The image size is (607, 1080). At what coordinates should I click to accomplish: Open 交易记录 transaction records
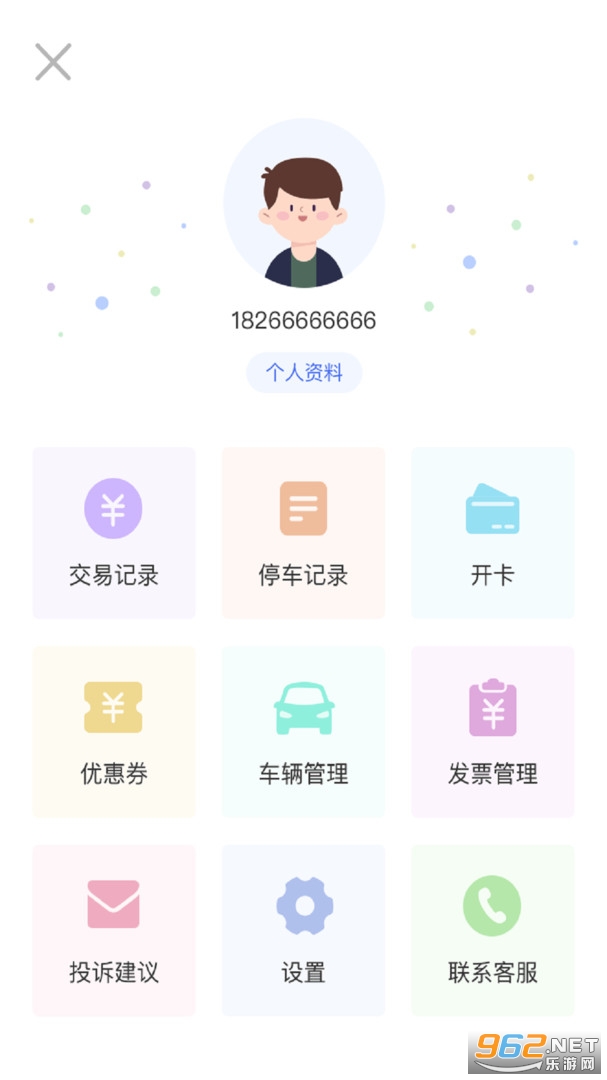[114, 533]
